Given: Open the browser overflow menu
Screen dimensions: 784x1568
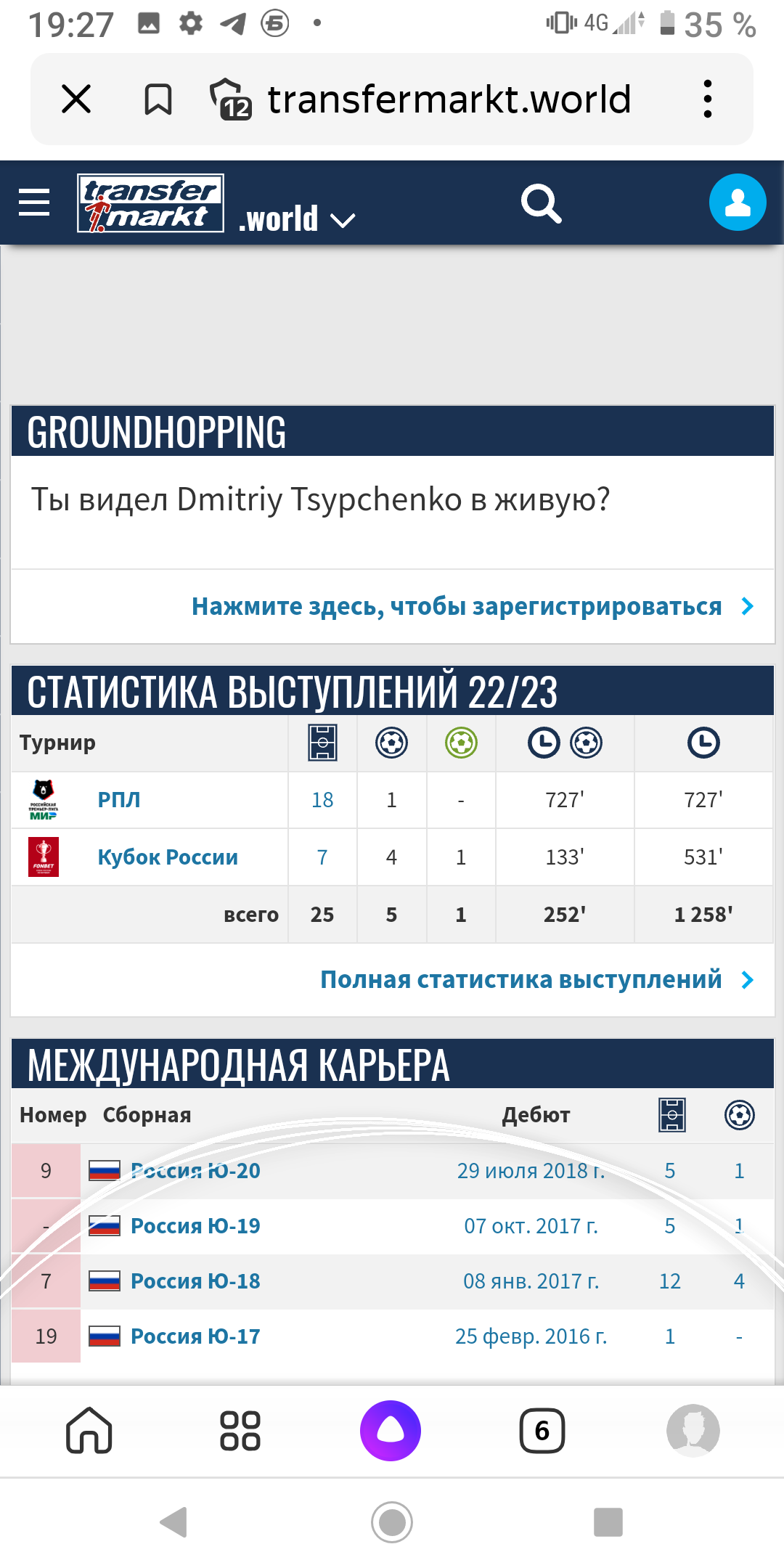Looking at the screenshot, I should 708,99.
